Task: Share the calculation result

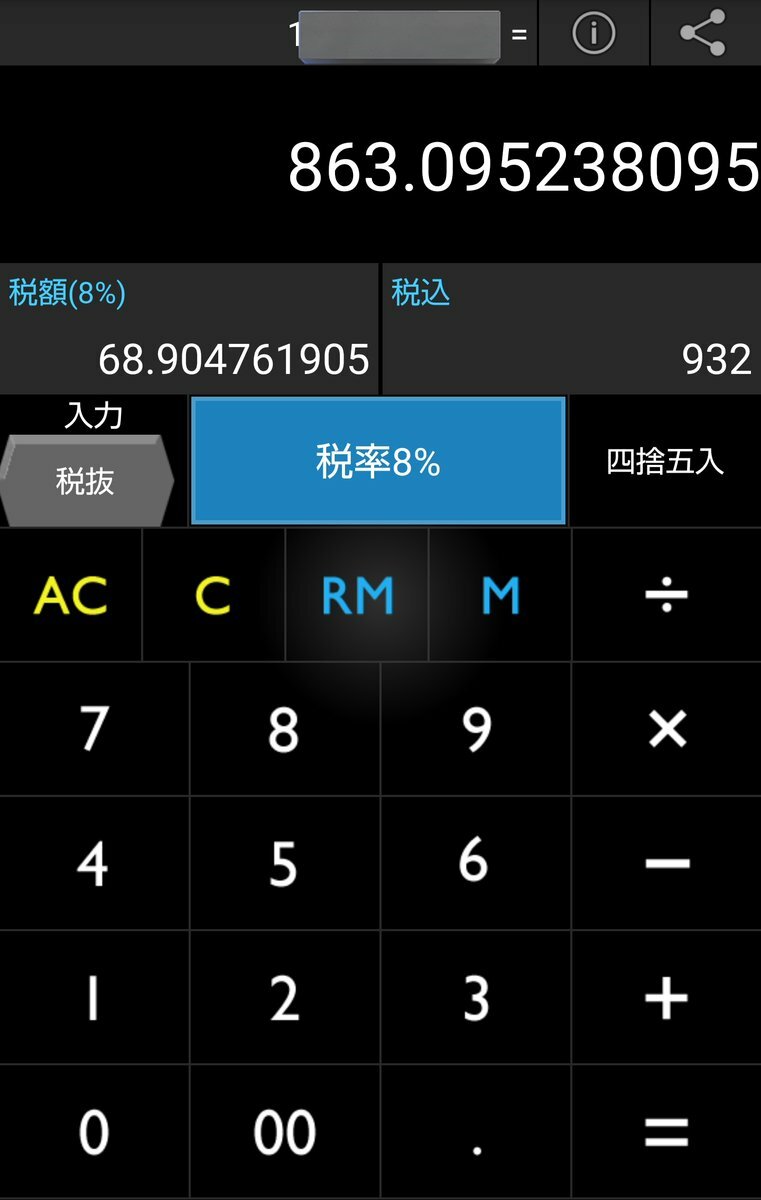Action: point(703,33)
